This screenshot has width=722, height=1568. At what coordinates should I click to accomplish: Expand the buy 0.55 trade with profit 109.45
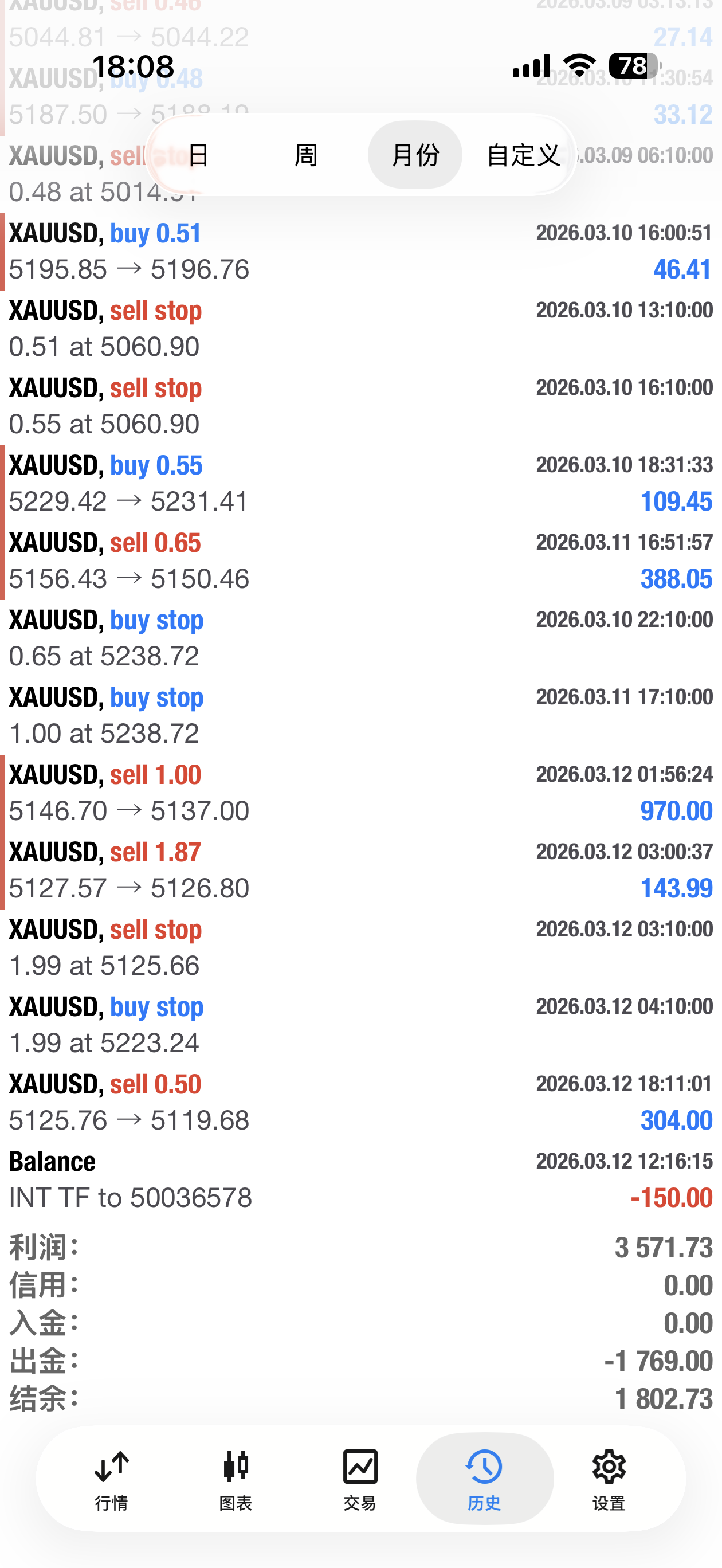click(x=360, y=483)
